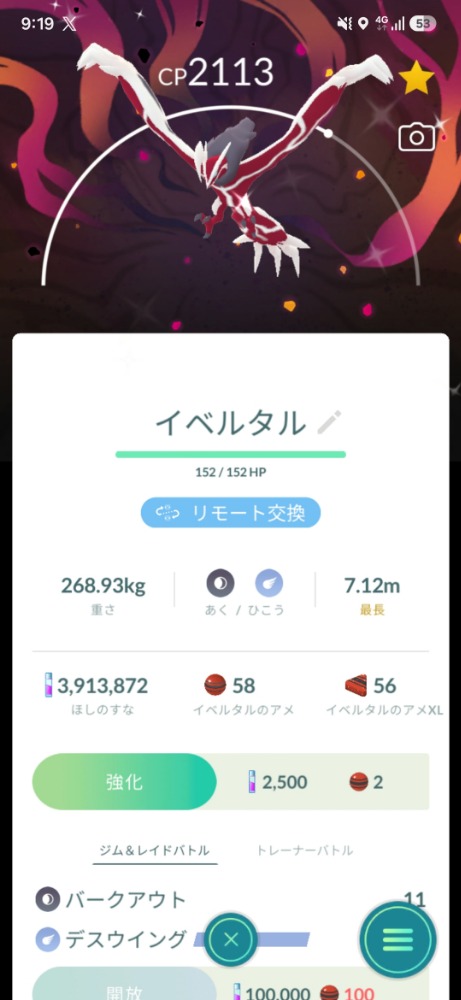This screenshot has width=461, height=1000.
Task: Close the Pokémon detail with the X button
Action: point(231,939)
